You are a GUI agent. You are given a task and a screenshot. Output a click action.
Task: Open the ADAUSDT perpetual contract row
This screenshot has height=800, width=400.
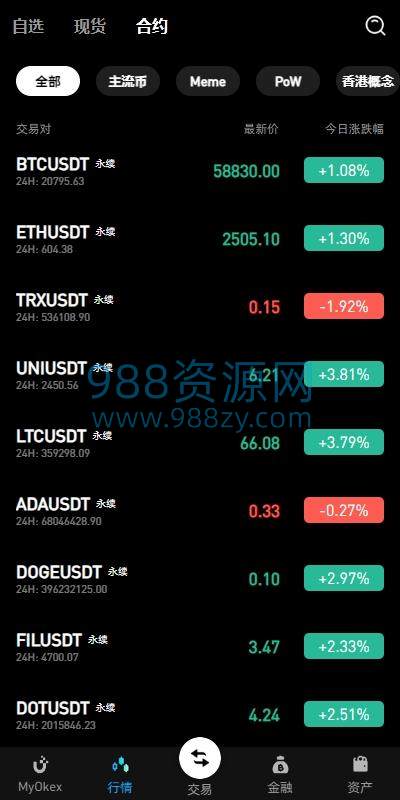tap(200, 510)
